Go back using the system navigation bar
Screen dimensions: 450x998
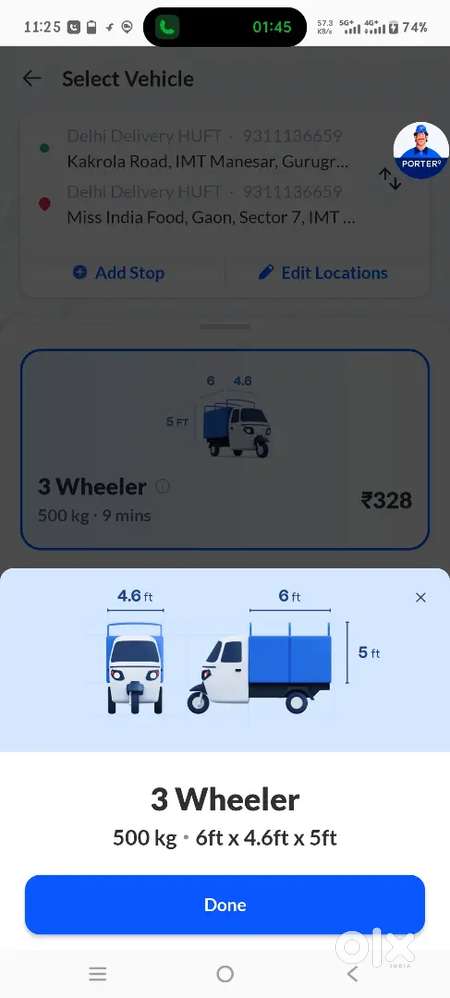pyautogui.click(x=352, y=973)
